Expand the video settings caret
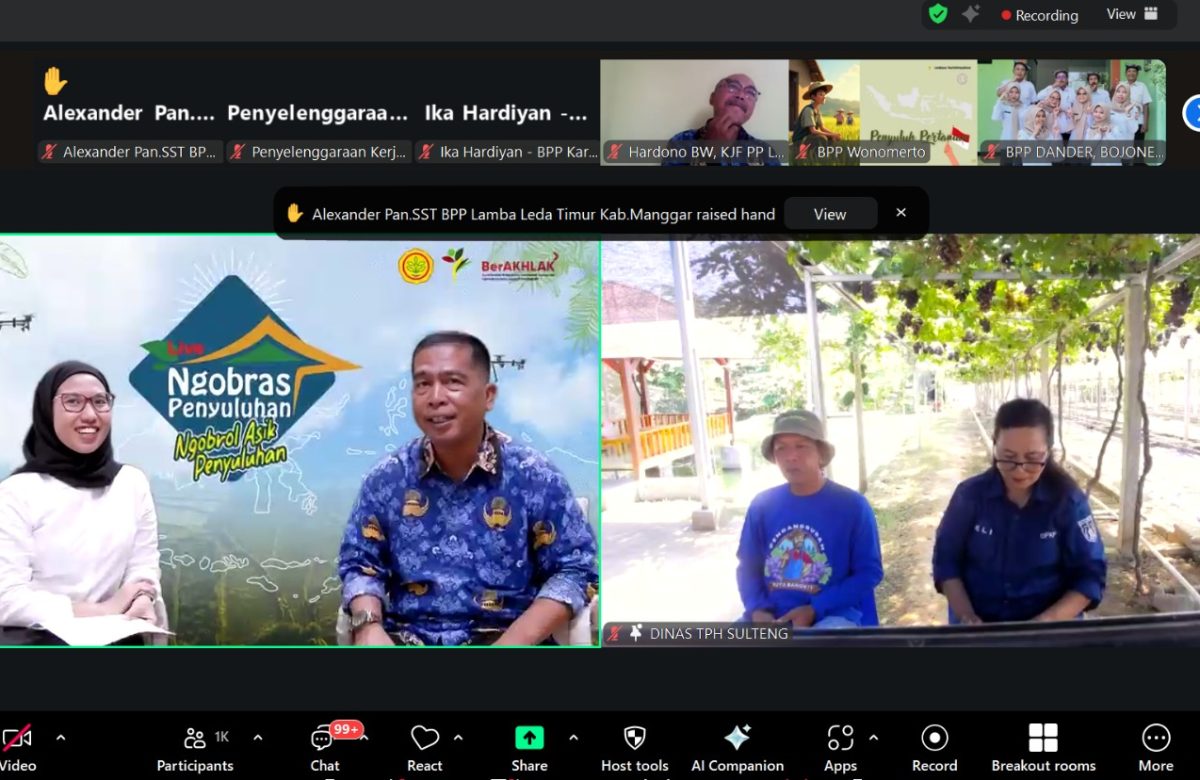Screen dimensions: 1200x780 pos(61,738)
